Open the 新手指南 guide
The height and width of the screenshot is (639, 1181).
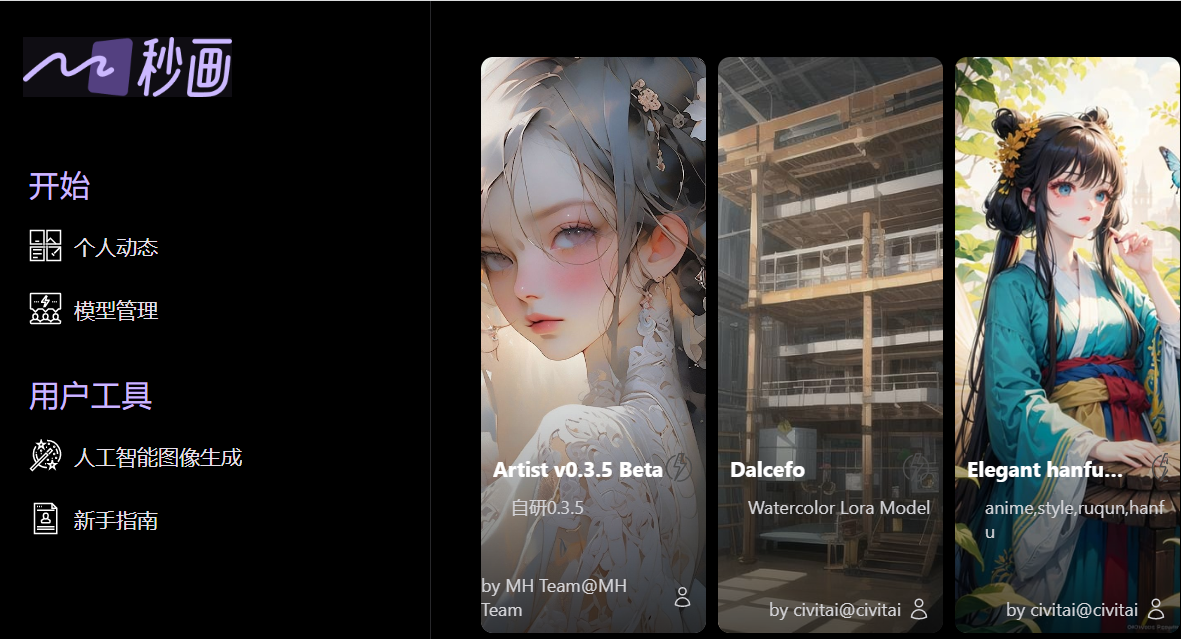[x=115, y=521]
